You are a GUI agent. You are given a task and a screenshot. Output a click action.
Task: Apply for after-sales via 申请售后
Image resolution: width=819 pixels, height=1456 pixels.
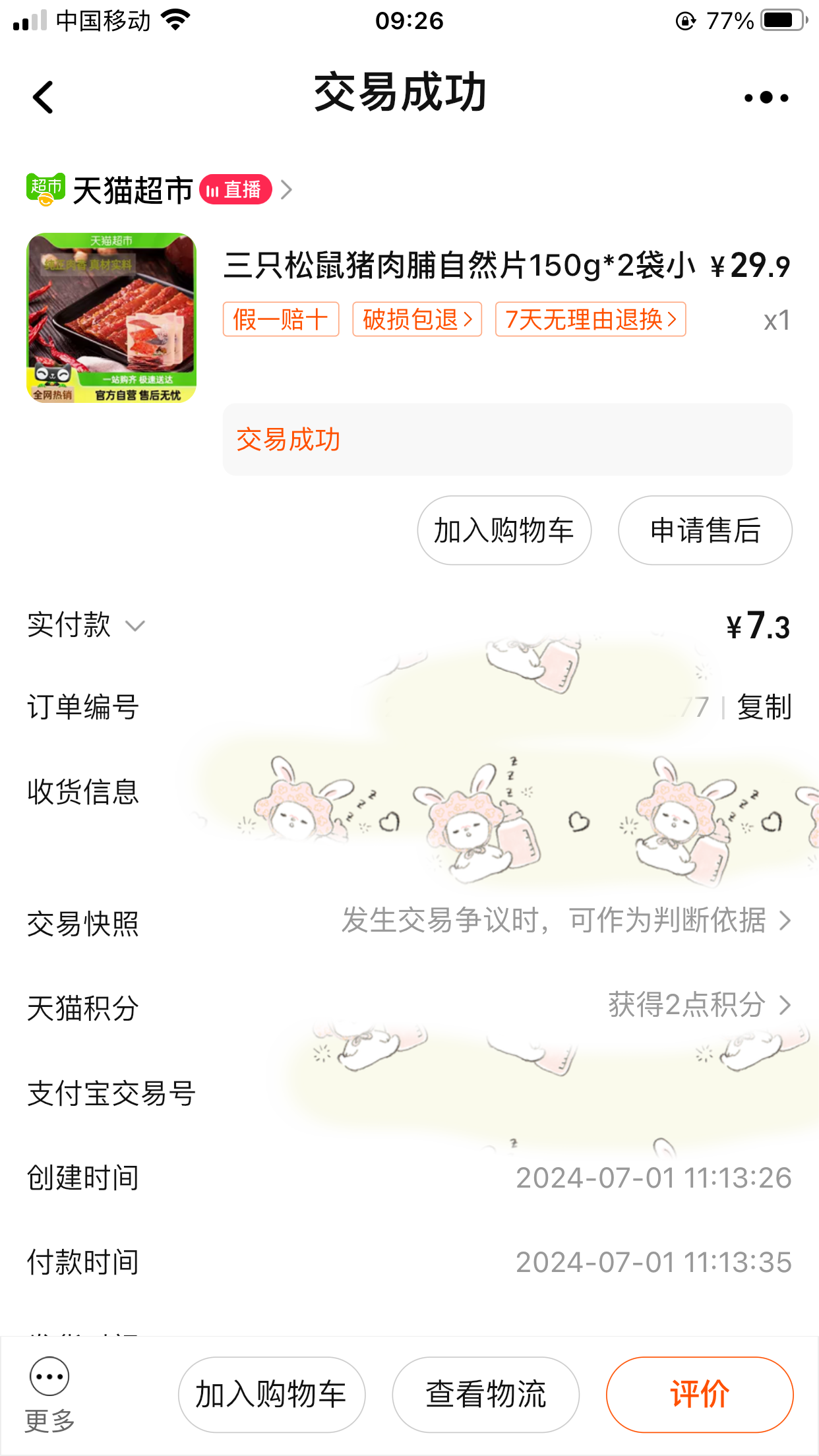point(705,530)
